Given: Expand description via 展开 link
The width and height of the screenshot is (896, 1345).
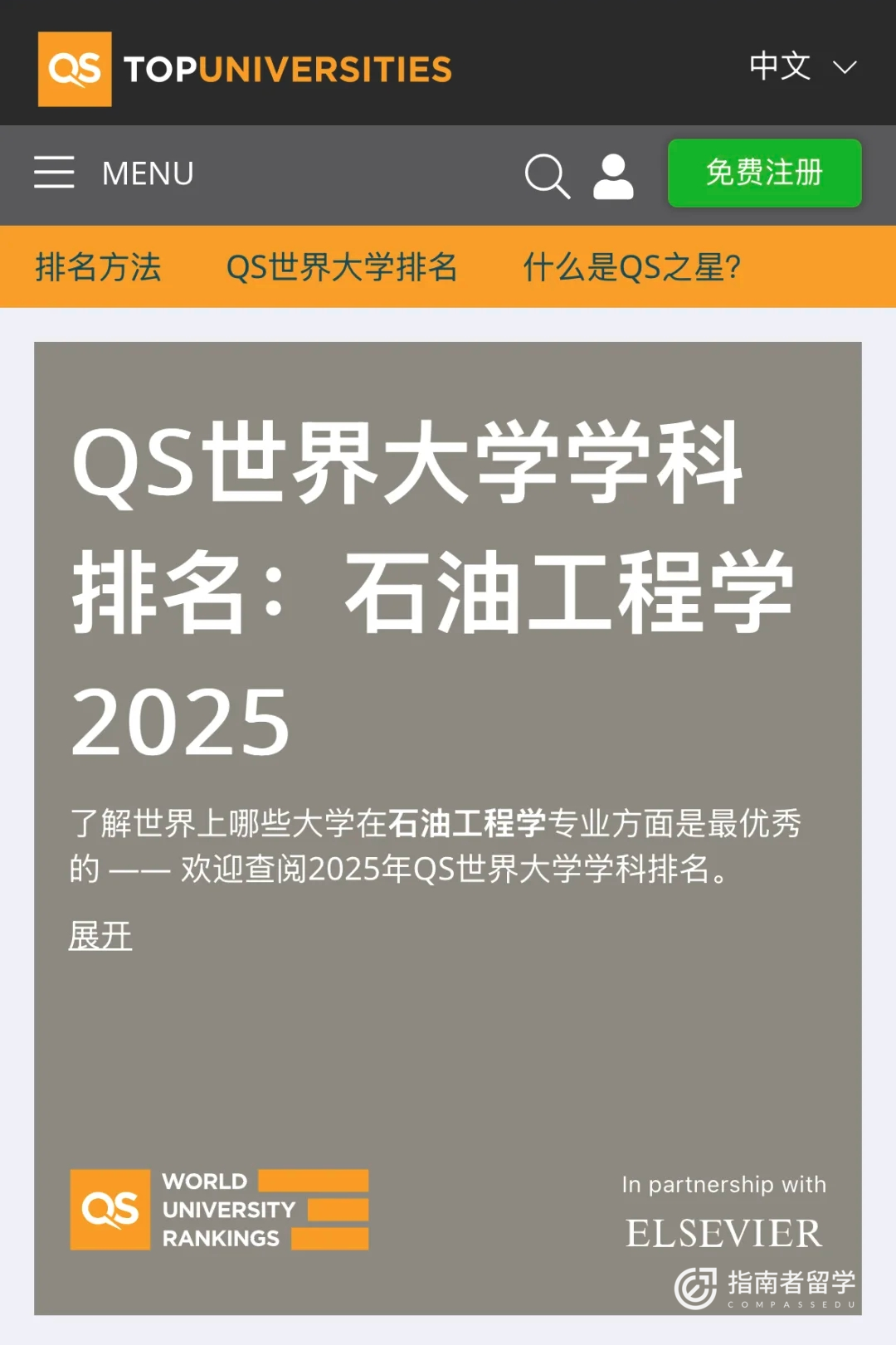Looking at the screenshot, I should (100, 936).
